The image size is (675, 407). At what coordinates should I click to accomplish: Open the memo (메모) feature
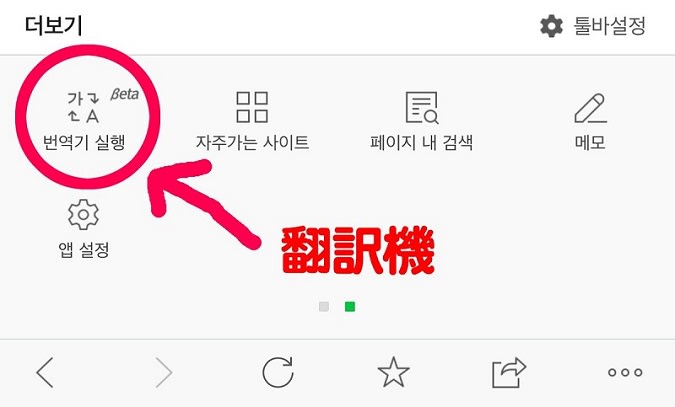tap(590, 120)
